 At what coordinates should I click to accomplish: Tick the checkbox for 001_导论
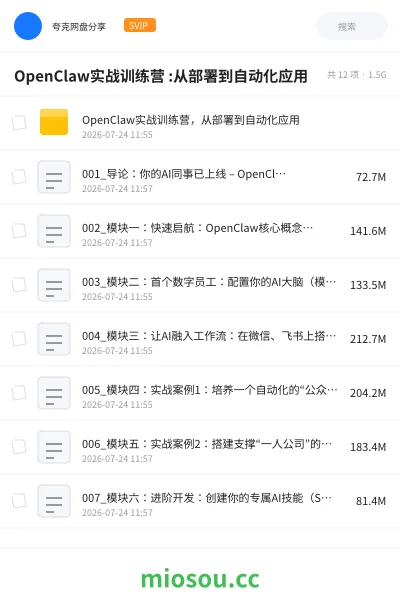click(19, 177)
